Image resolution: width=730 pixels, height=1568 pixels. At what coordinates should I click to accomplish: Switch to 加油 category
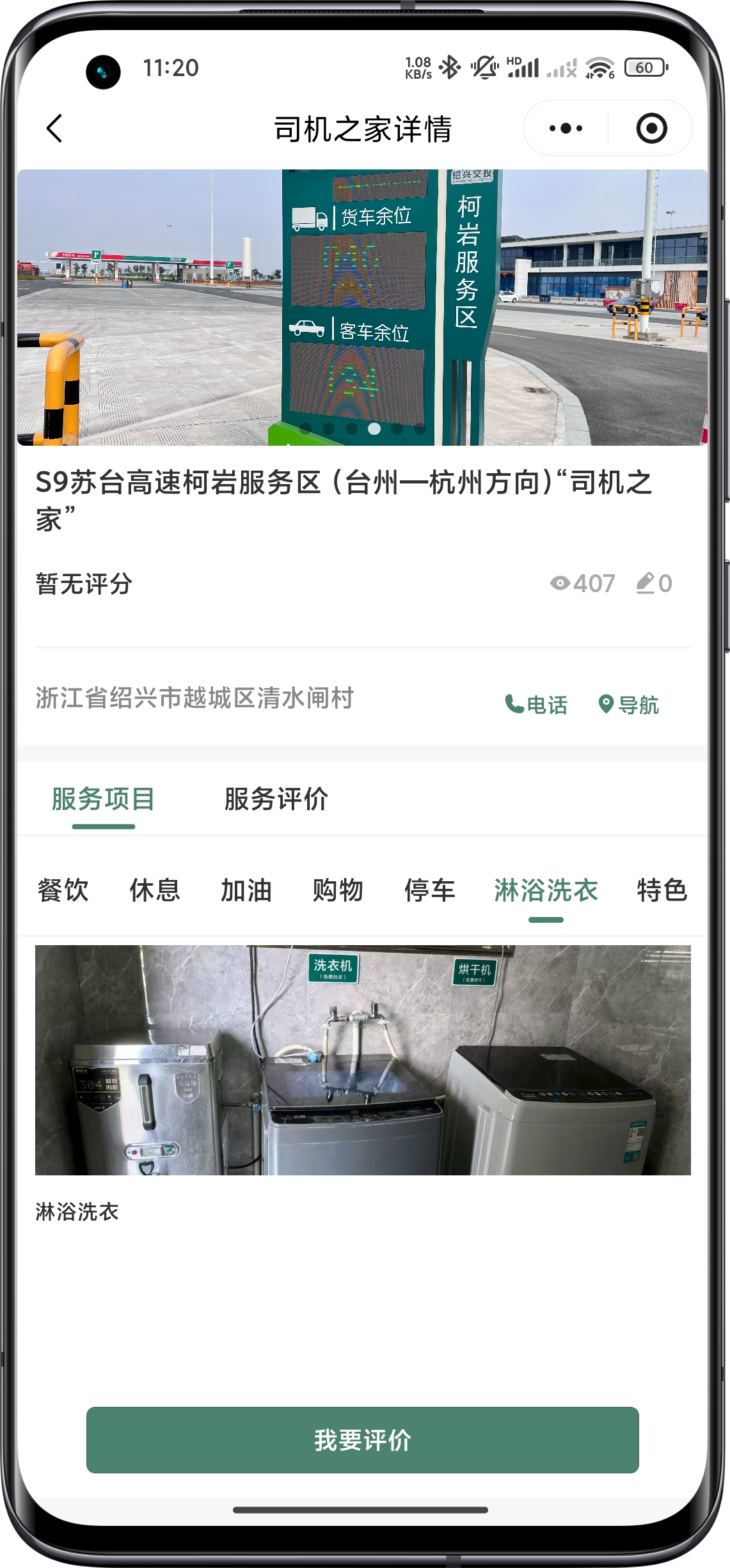(246, 890)
